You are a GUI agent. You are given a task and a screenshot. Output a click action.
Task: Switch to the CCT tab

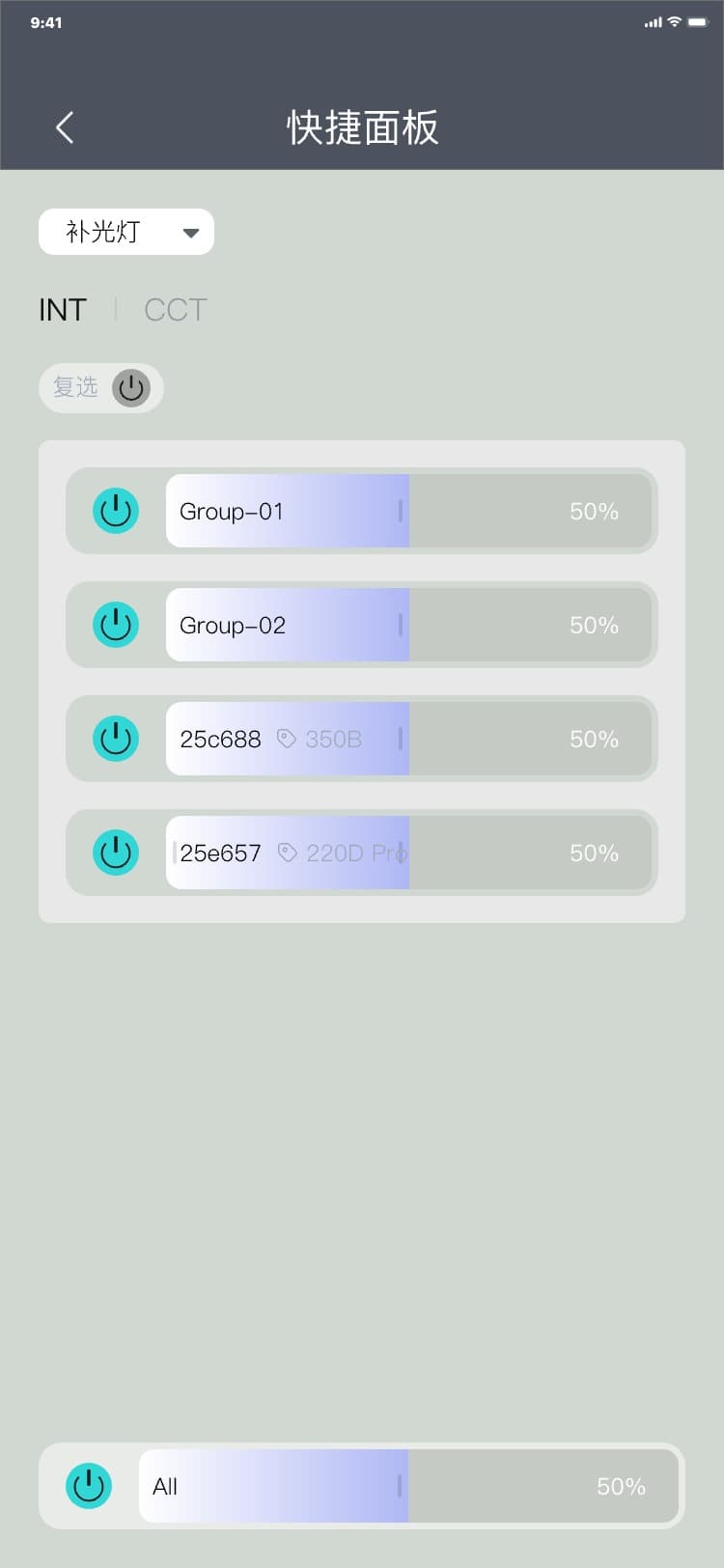[x=175, y=310]
